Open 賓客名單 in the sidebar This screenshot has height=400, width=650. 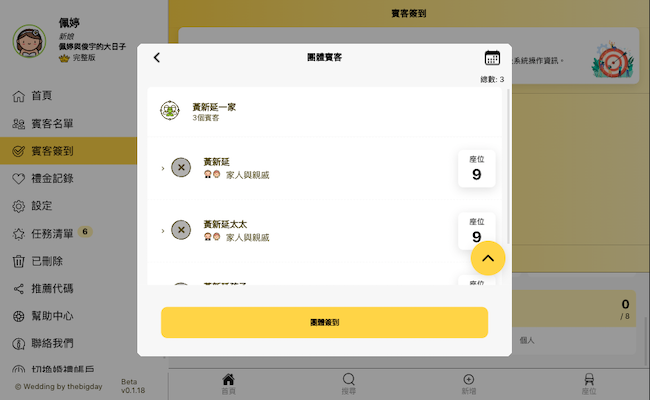(52, 124)
